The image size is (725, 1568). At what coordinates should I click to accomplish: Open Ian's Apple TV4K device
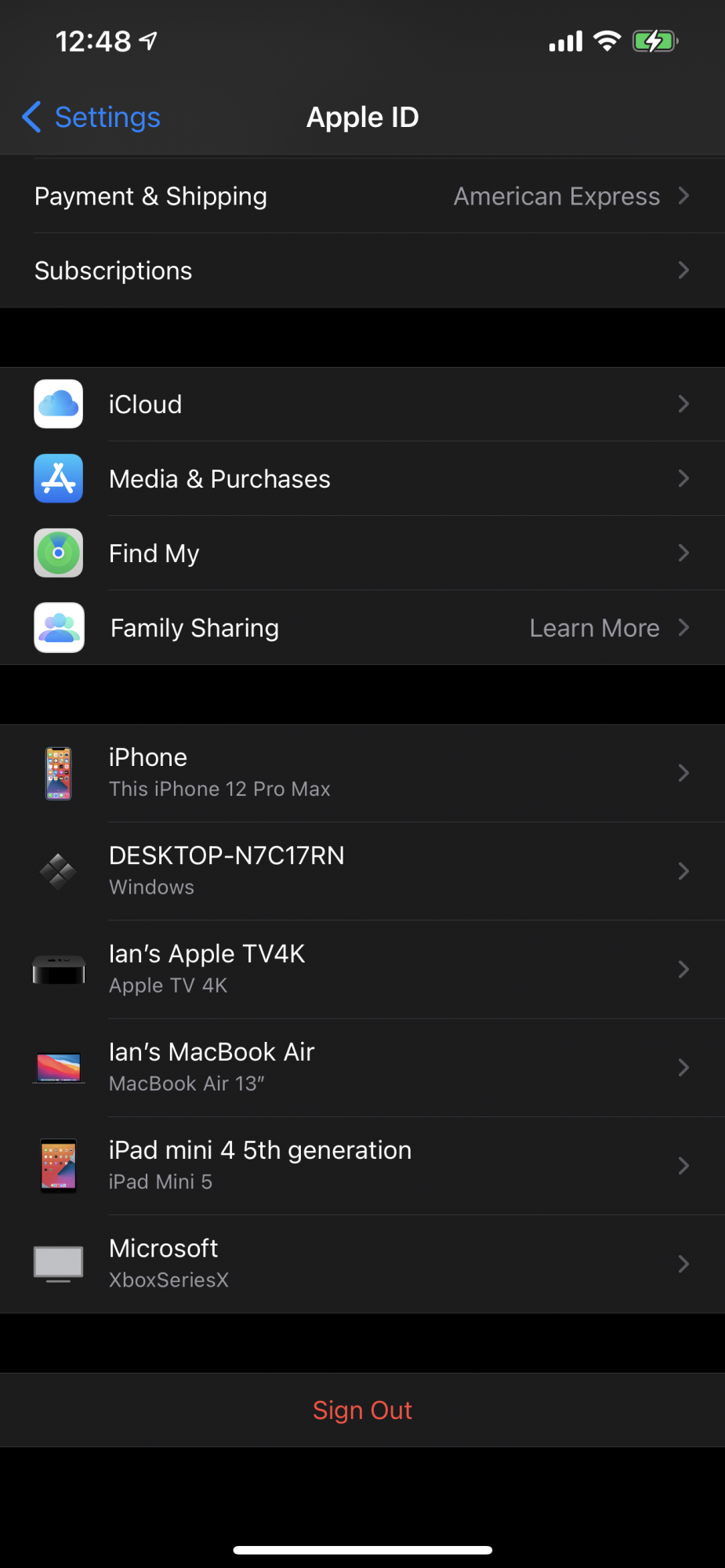pos(362,970)
